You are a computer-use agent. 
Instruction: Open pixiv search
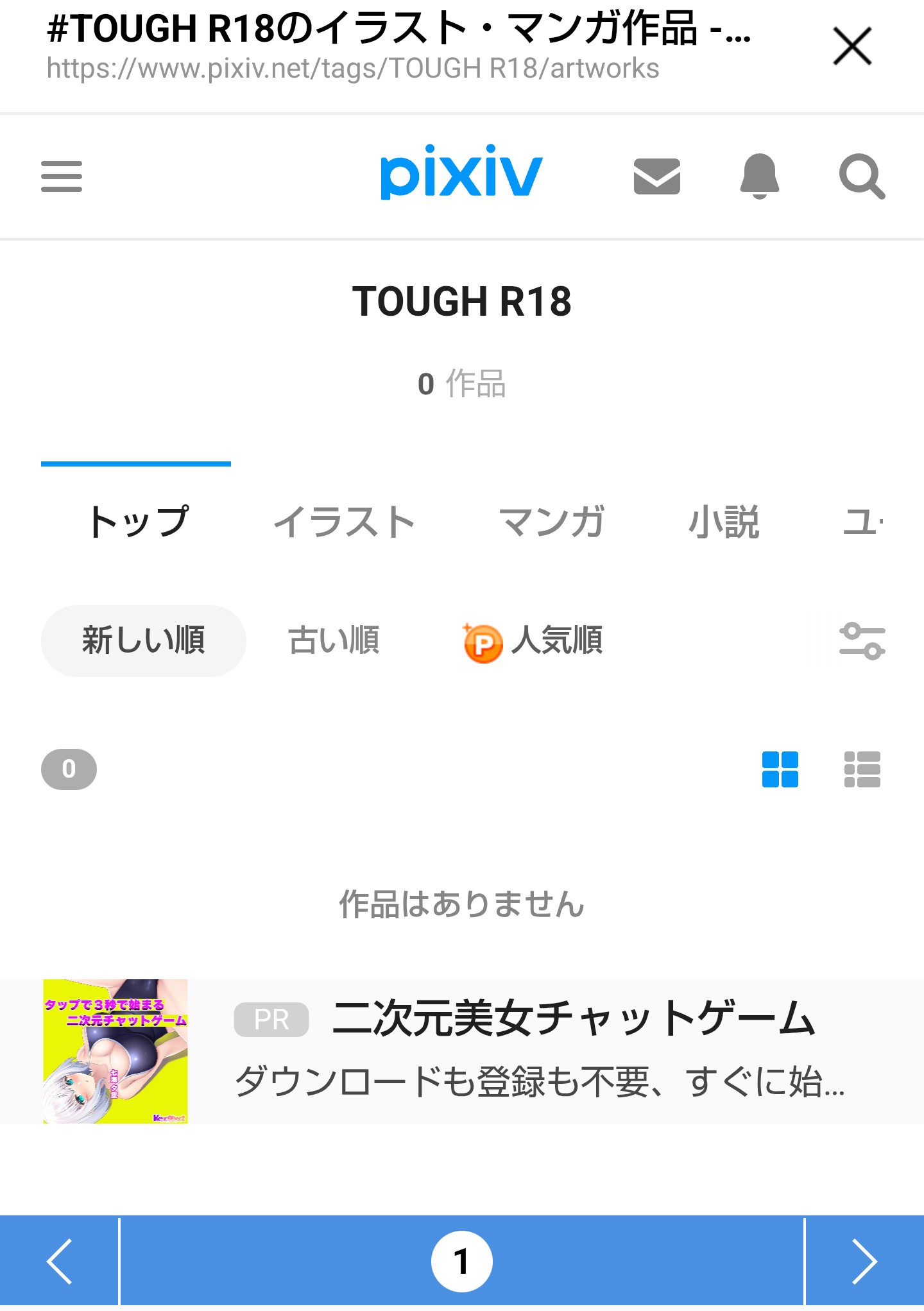point(862,176)
